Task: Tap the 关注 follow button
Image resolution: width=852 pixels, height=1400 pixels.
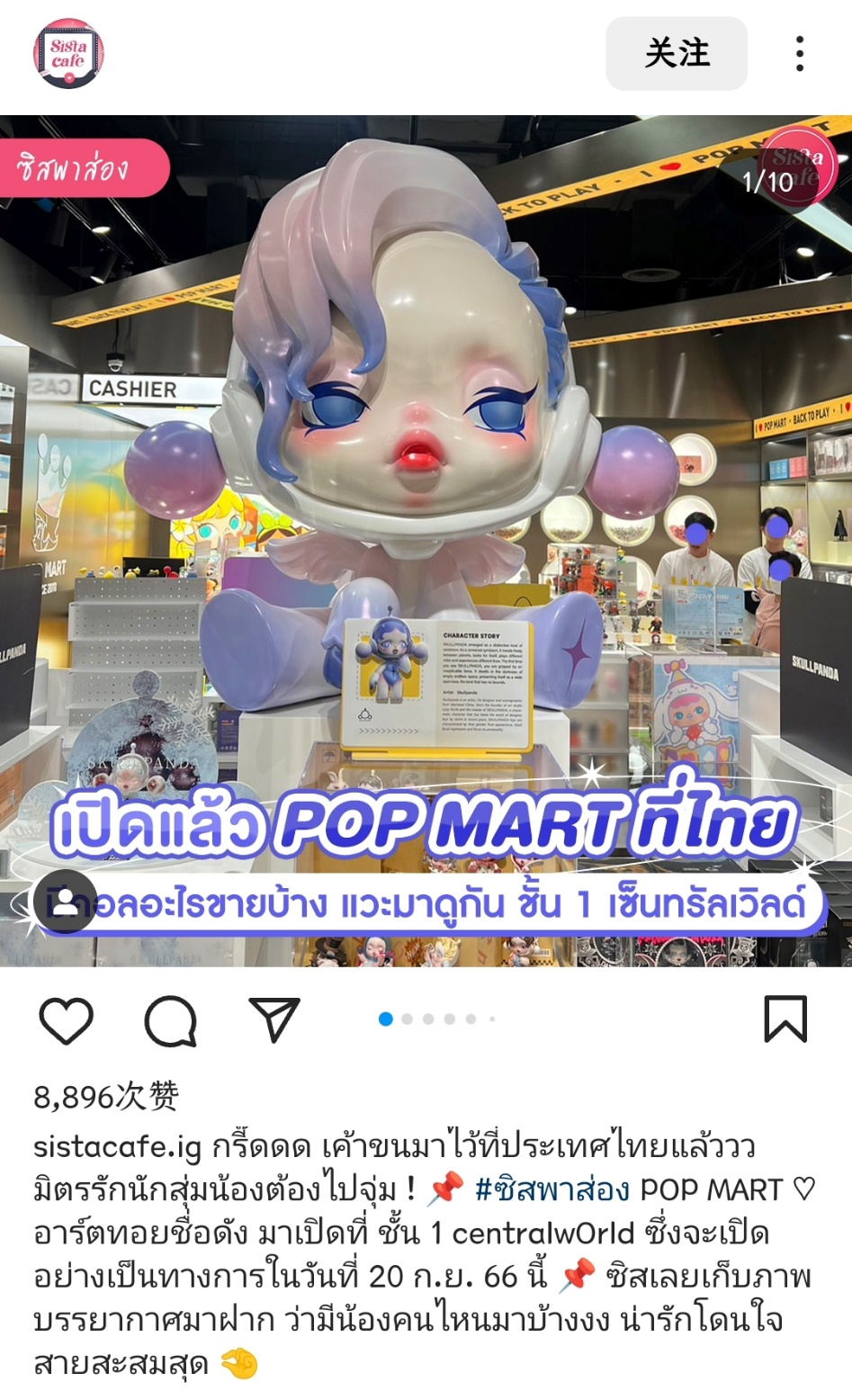Action: (677, 54)
